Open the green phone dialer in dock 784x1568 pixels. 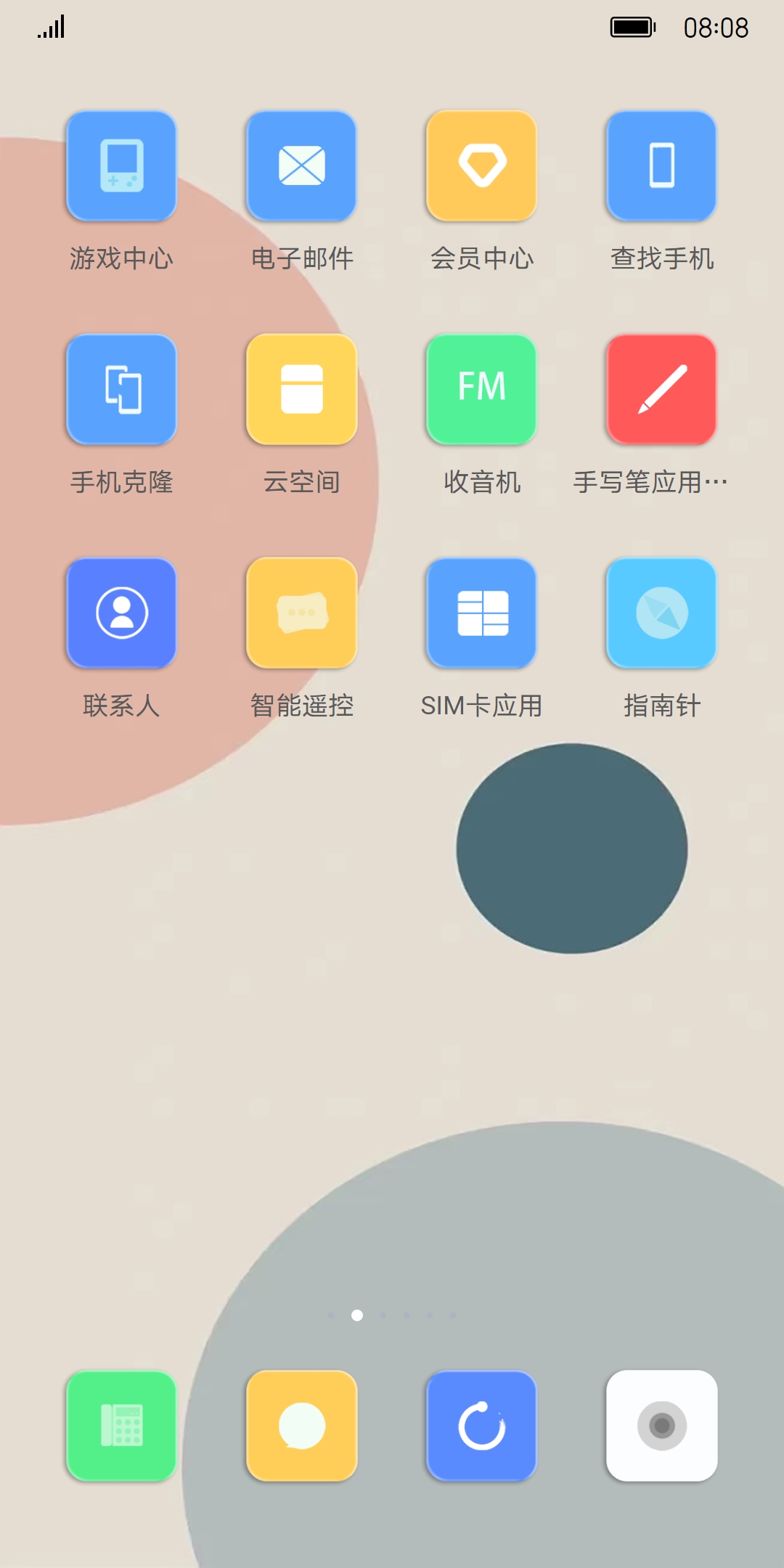(x=121, y=1426)
